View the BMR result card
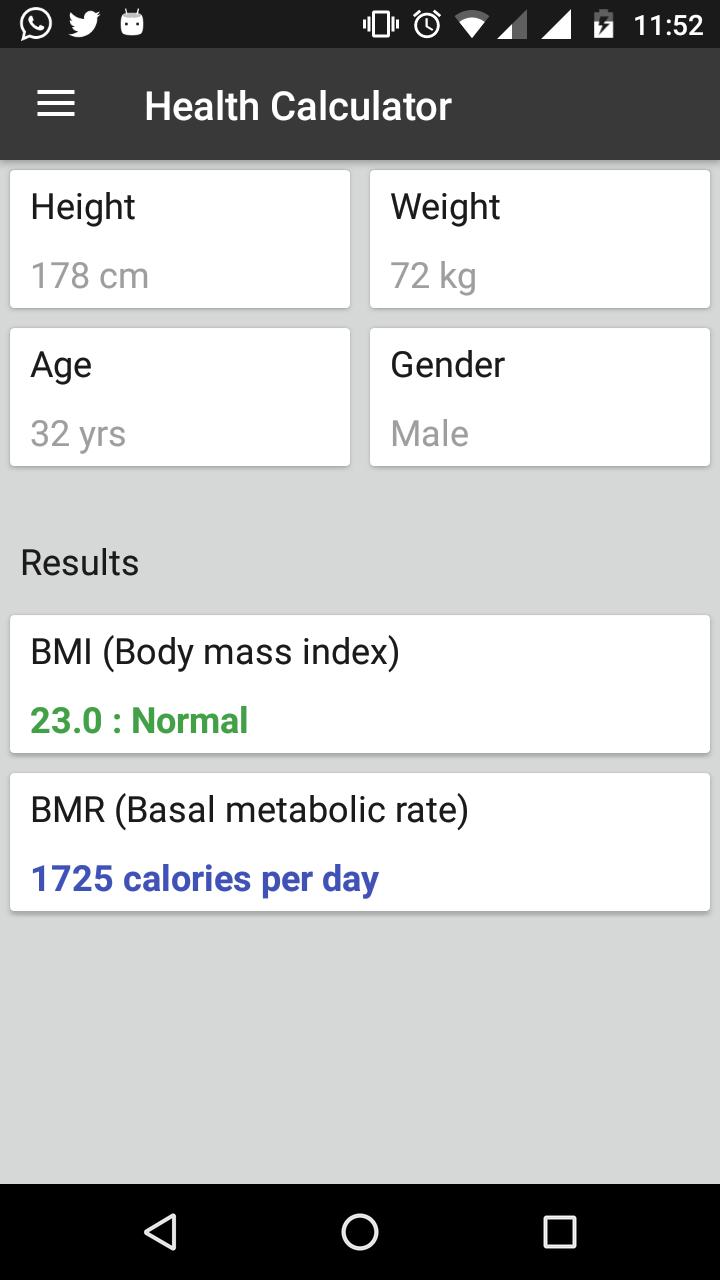The image size is (720, 1280). [x=360, y=842]
